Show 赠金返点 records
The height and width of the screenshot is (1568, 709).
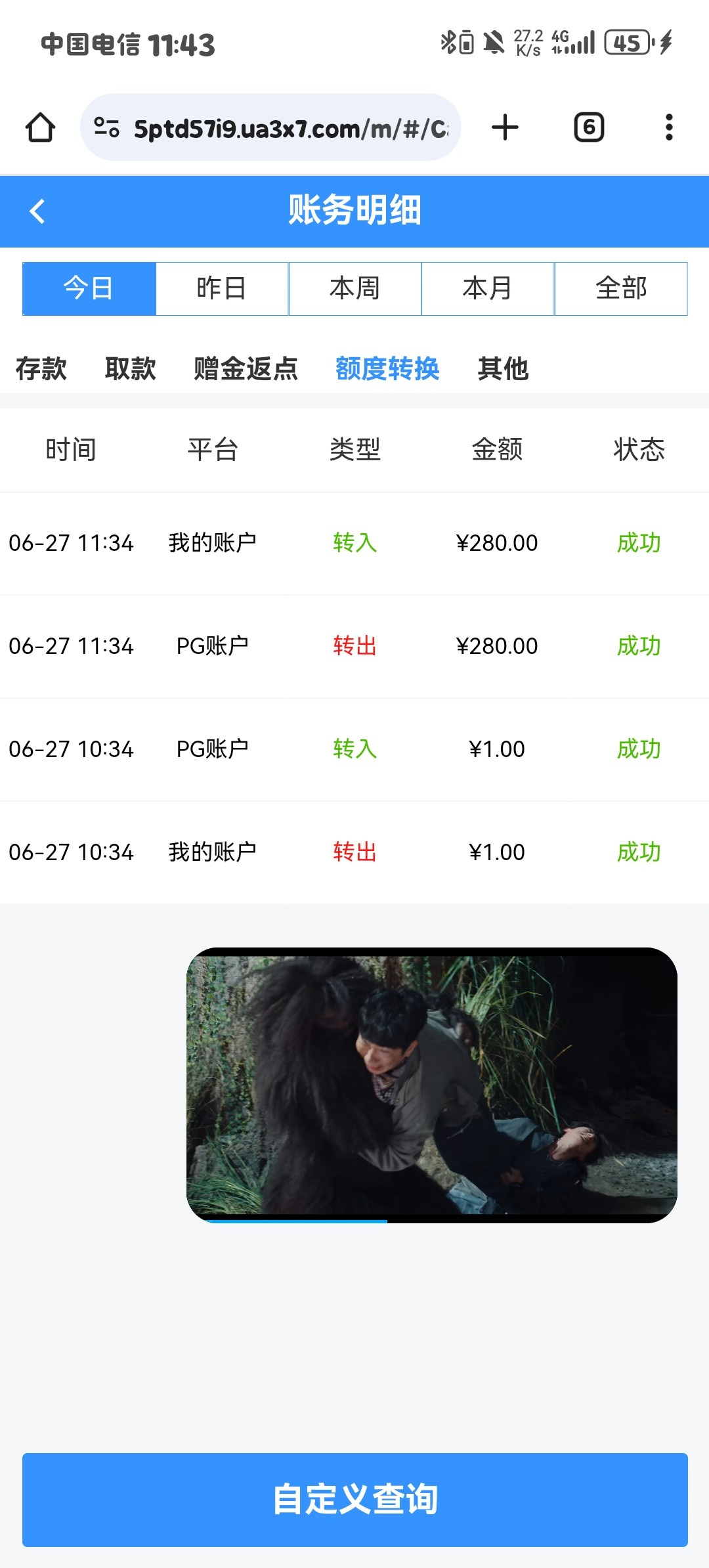coord(246,368)
